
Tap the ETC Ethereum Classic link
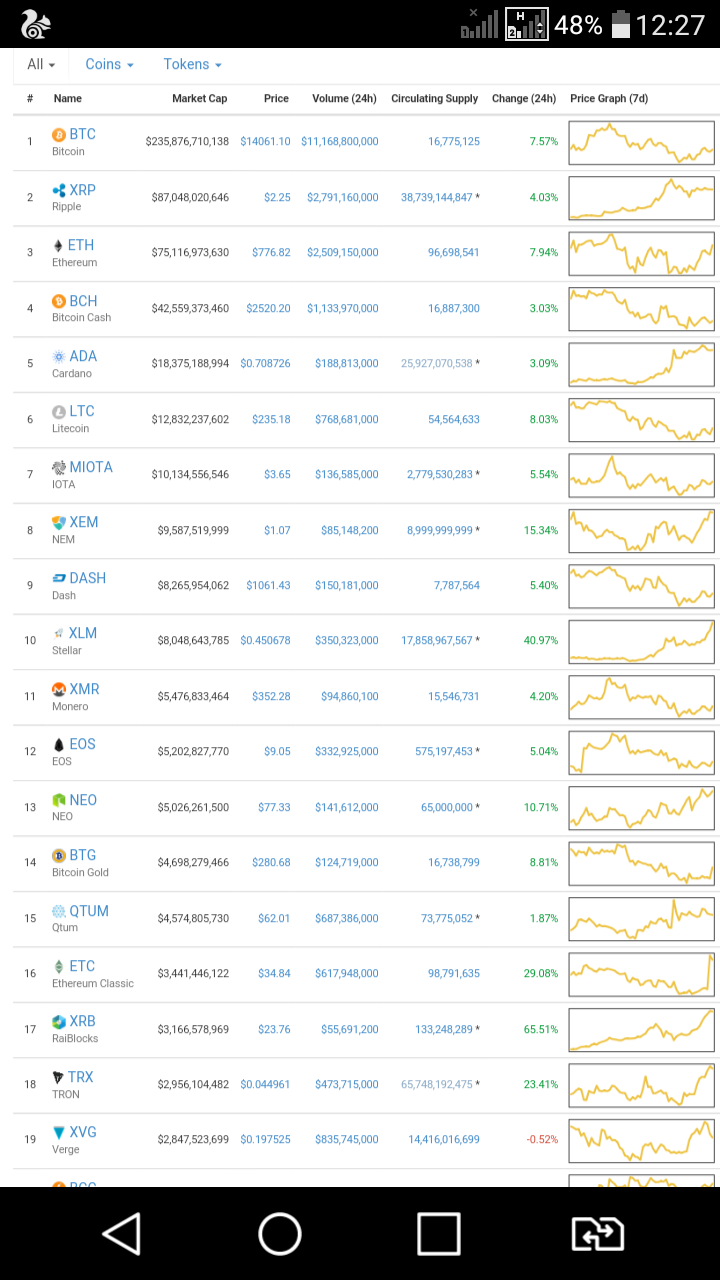82,966
